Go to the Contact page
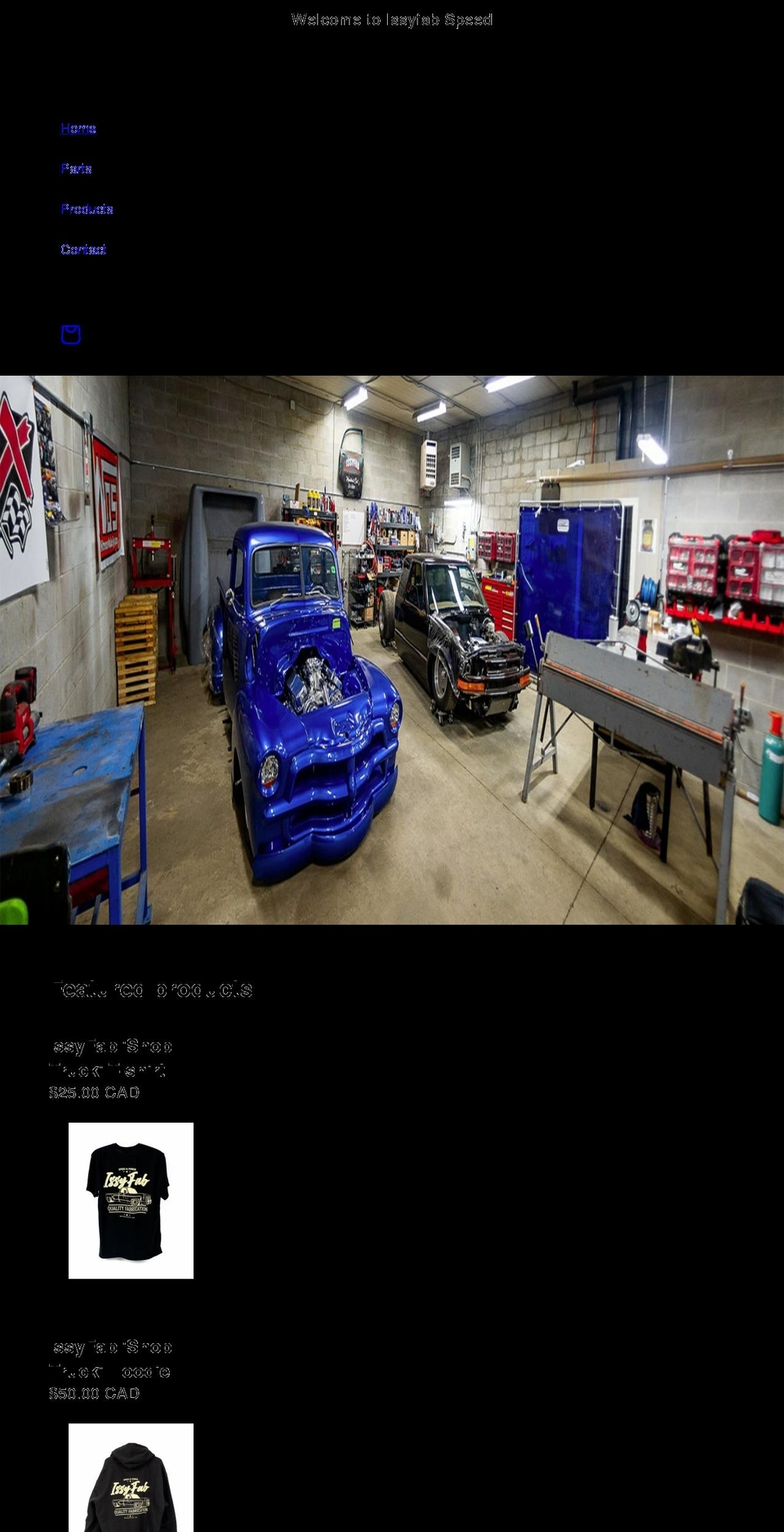The height and width of the screenshot is (1532, 784). pos(83,249)
